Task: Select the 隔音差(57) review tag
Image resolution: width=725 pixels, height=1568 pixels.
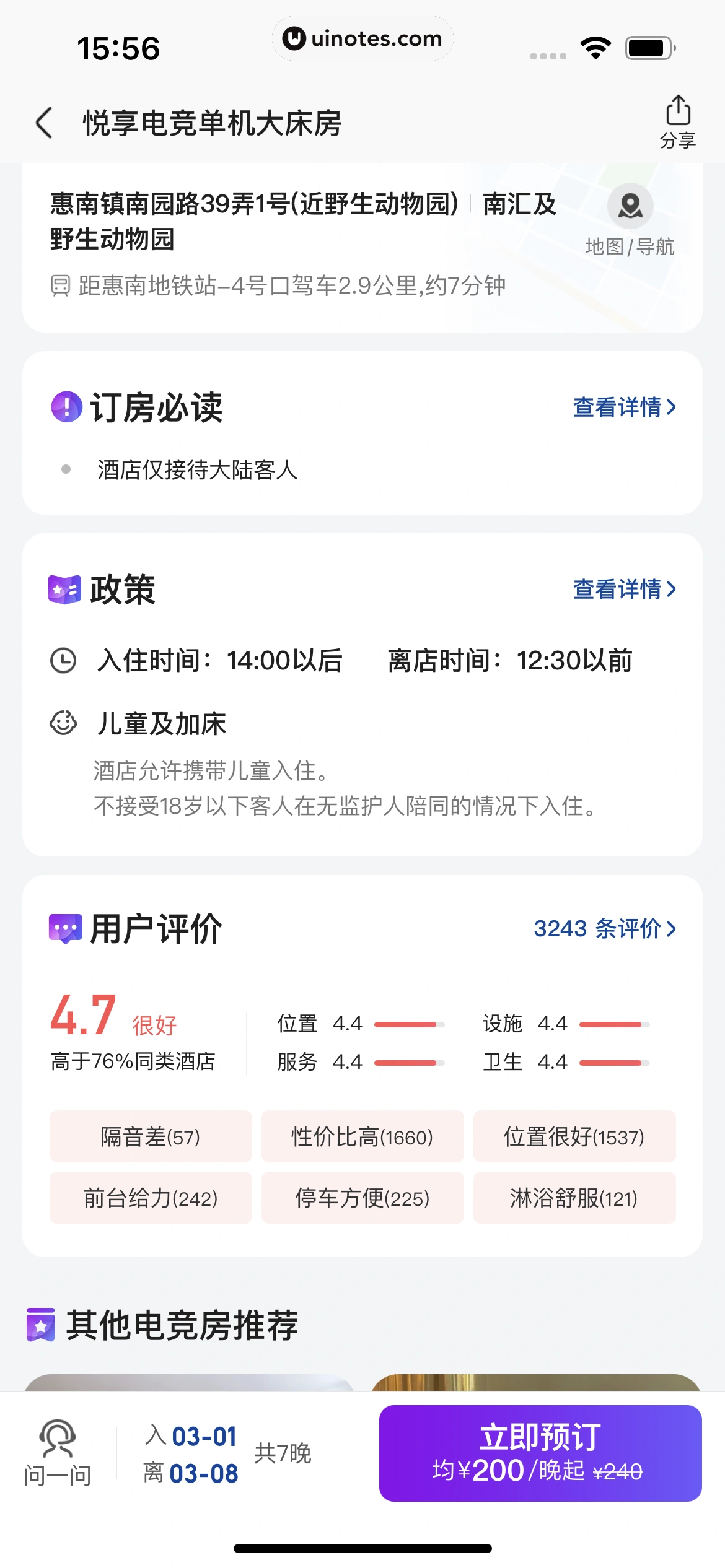Action: [x=150, y=1137]
